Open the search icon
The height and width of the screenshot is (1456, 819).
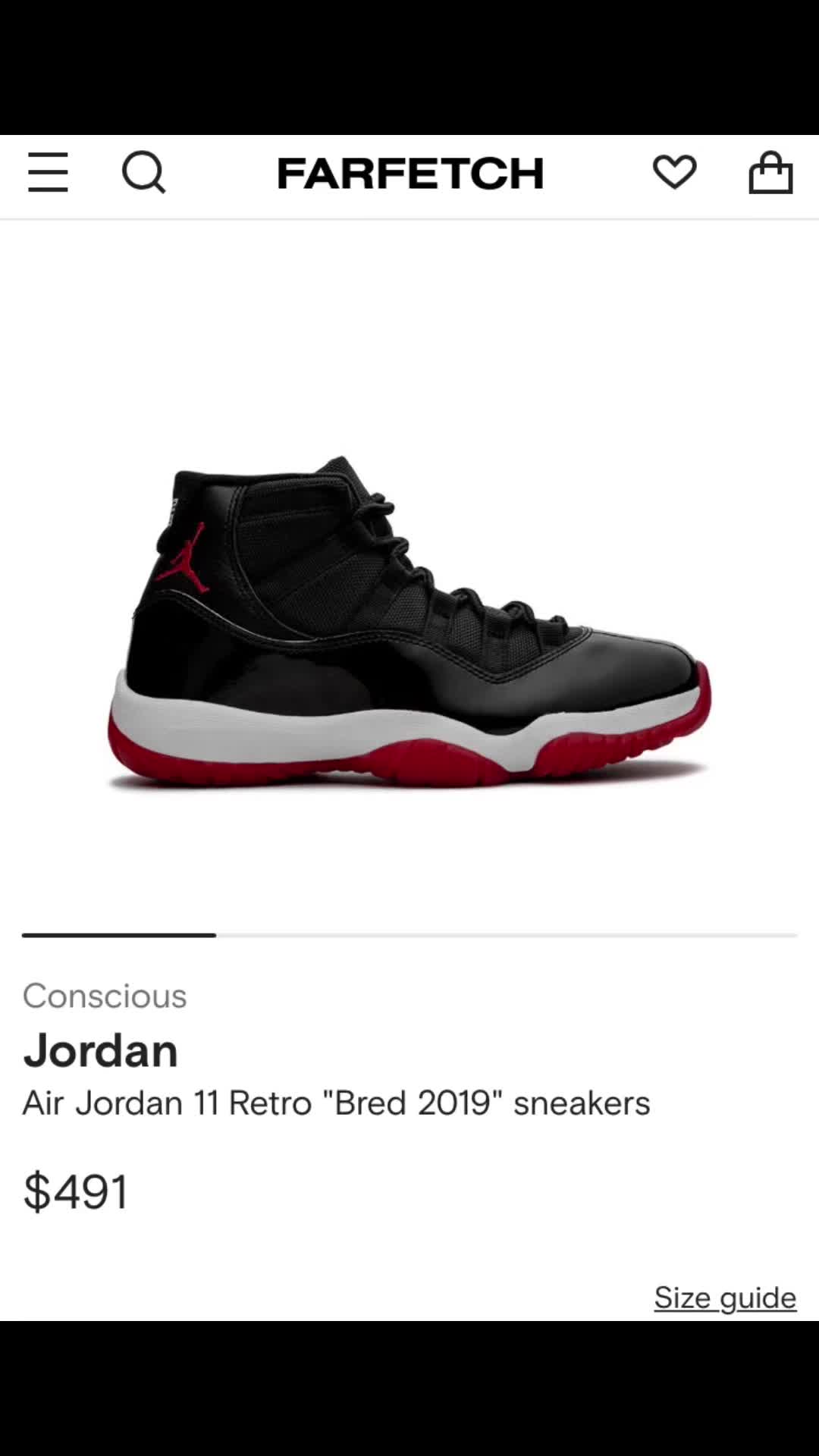(144, 173)
